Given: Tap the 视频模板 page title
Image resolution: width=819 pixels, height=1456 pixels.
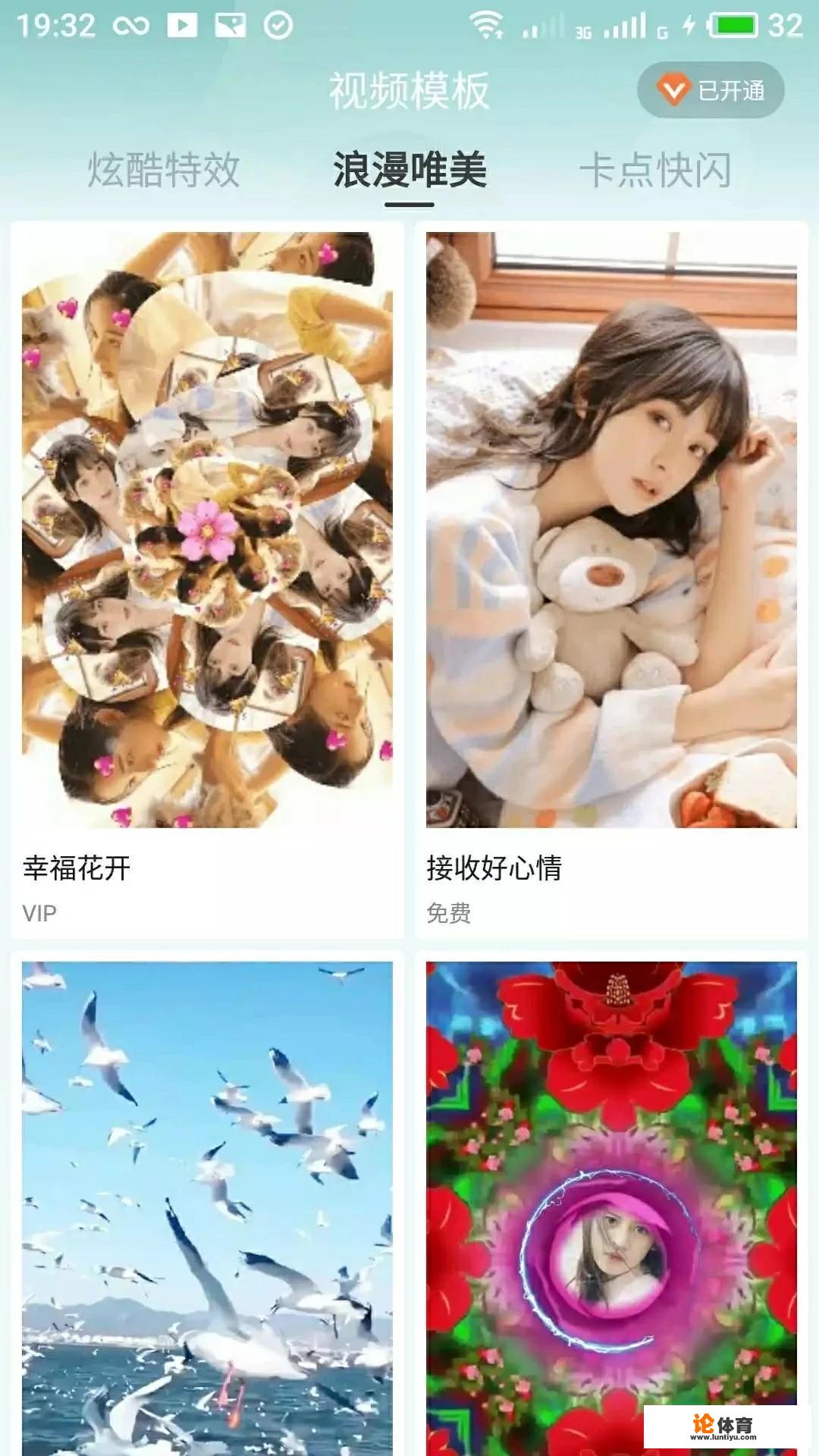Looking at the screenshot, I should pyautogui.click(x=409, y=89).
